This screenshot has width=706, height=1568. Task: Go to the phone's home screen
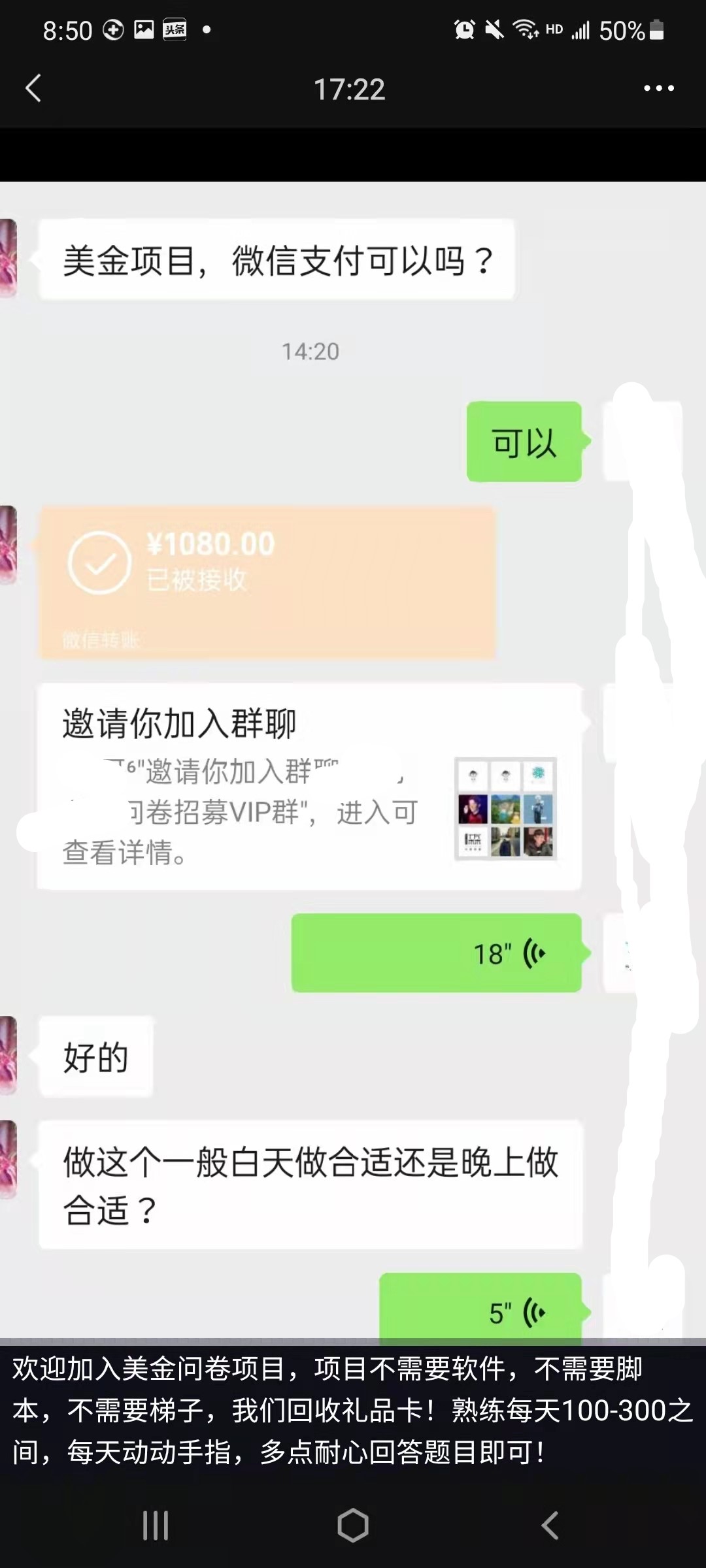point(353,1526)
